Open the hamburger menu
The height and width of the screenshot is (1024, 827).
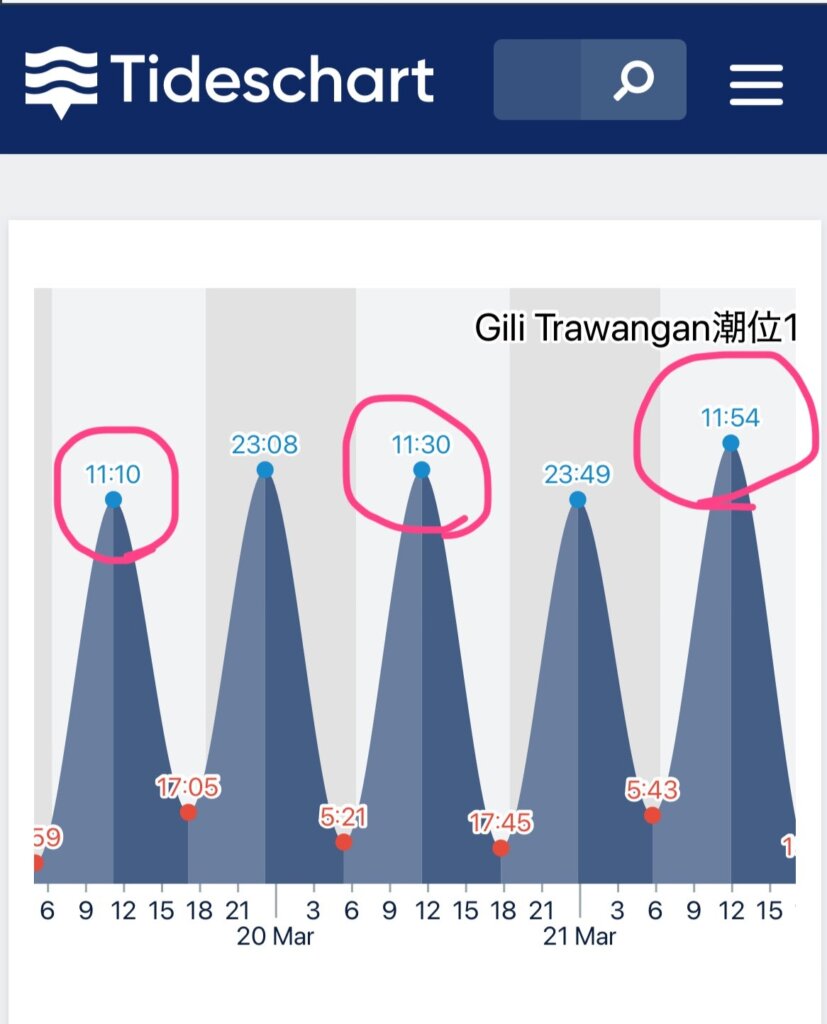pos(756,80)
